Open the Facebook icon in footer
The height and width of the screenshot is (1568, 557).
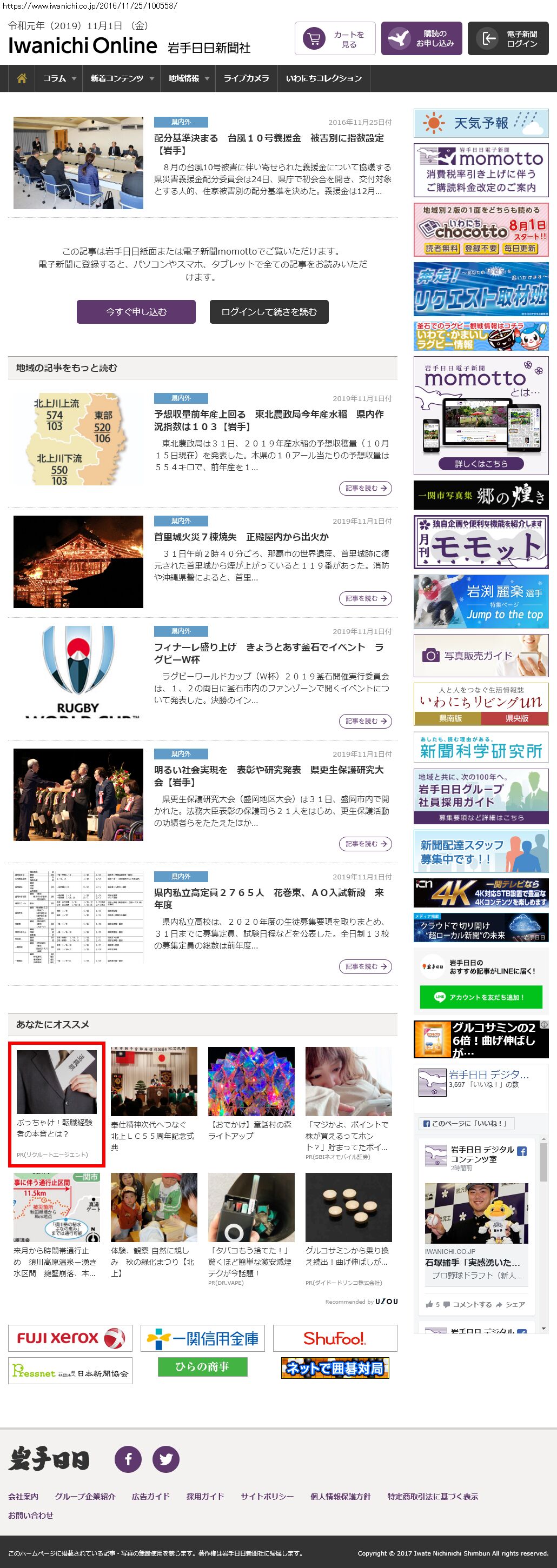tap(129, 1459)
